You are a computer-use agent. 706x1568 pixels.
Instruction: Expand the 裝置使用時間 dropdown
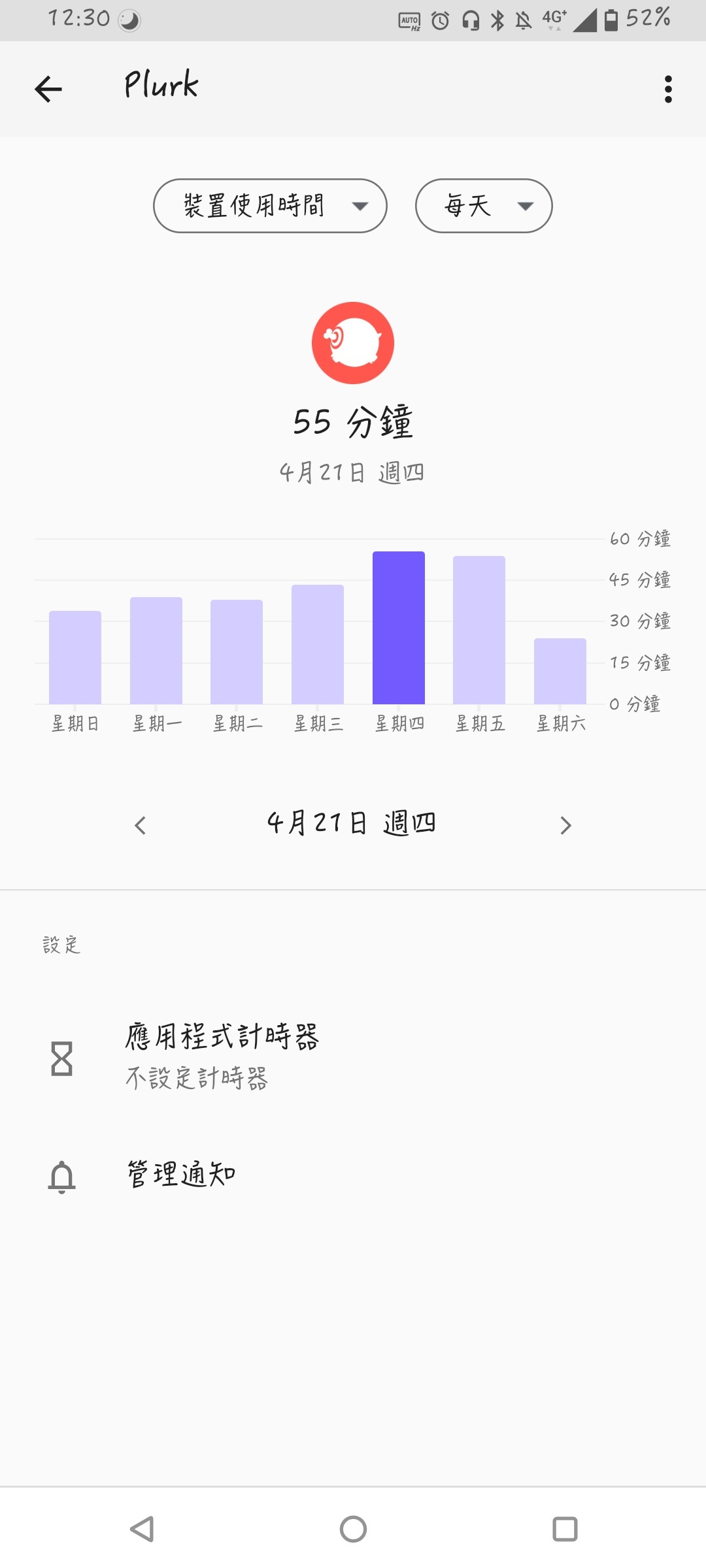[270, 206]
